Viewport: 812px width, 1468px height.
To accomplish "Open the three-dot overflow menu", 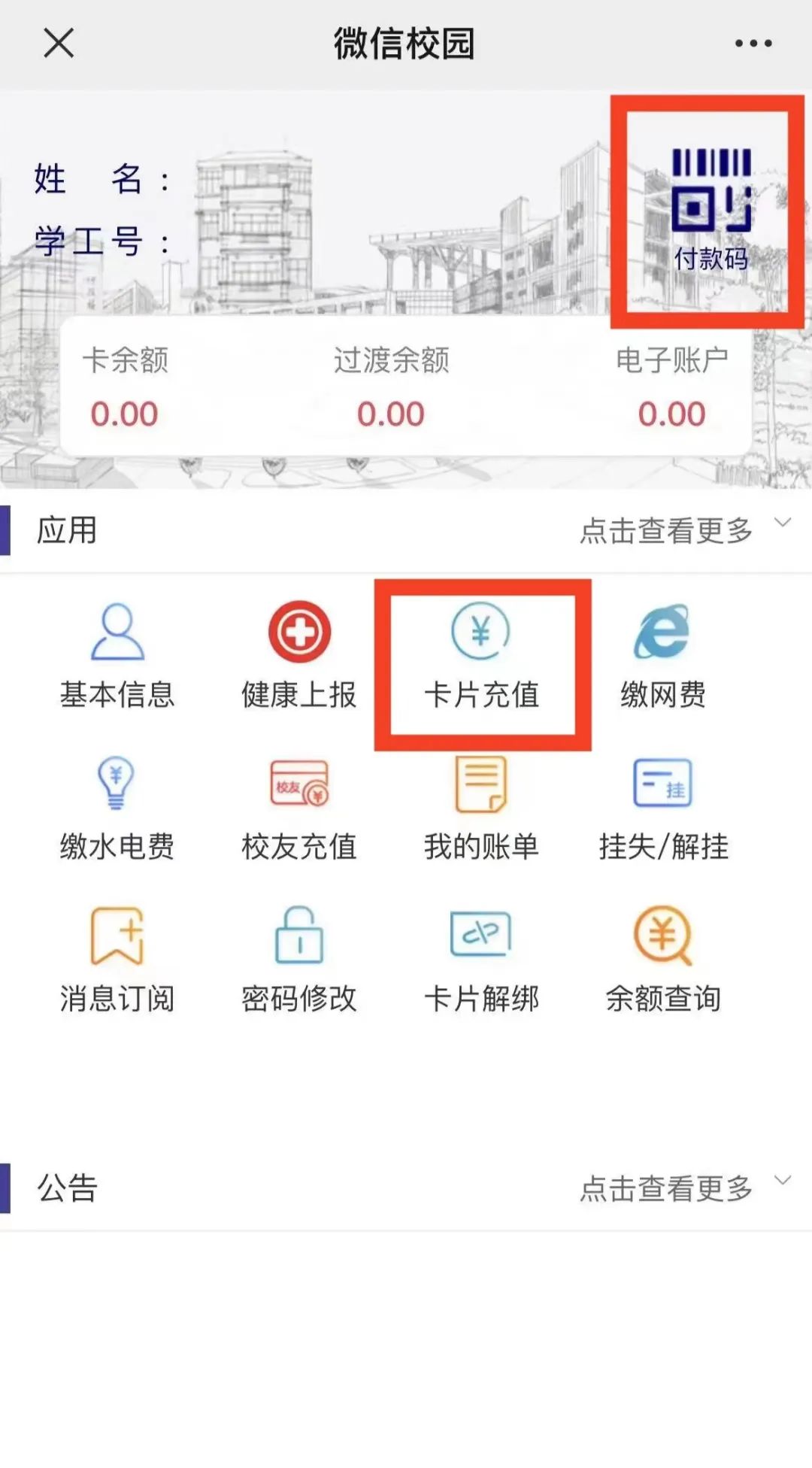I will pyautogui.click(x=753, y=44).
